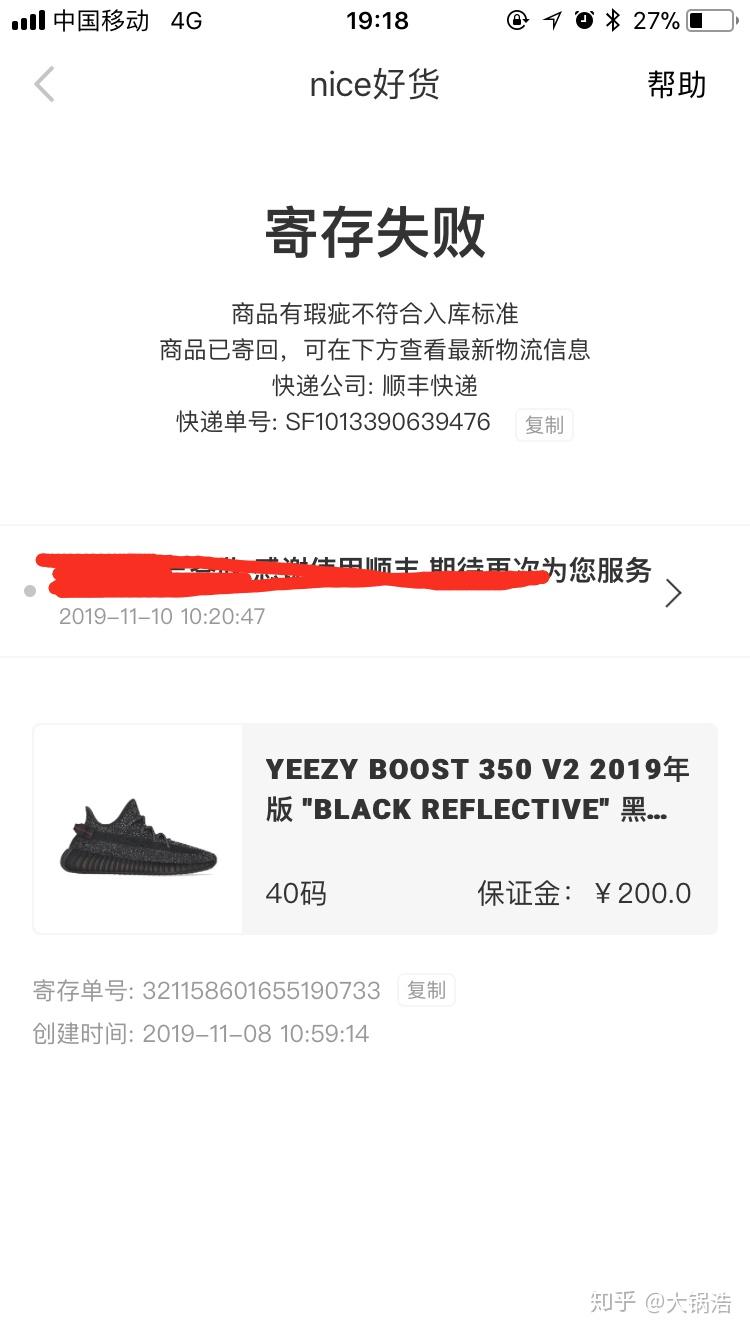Go back using the top-left arrow
Viewport: 750px width, 1334px height.
[x=44, y=85]
